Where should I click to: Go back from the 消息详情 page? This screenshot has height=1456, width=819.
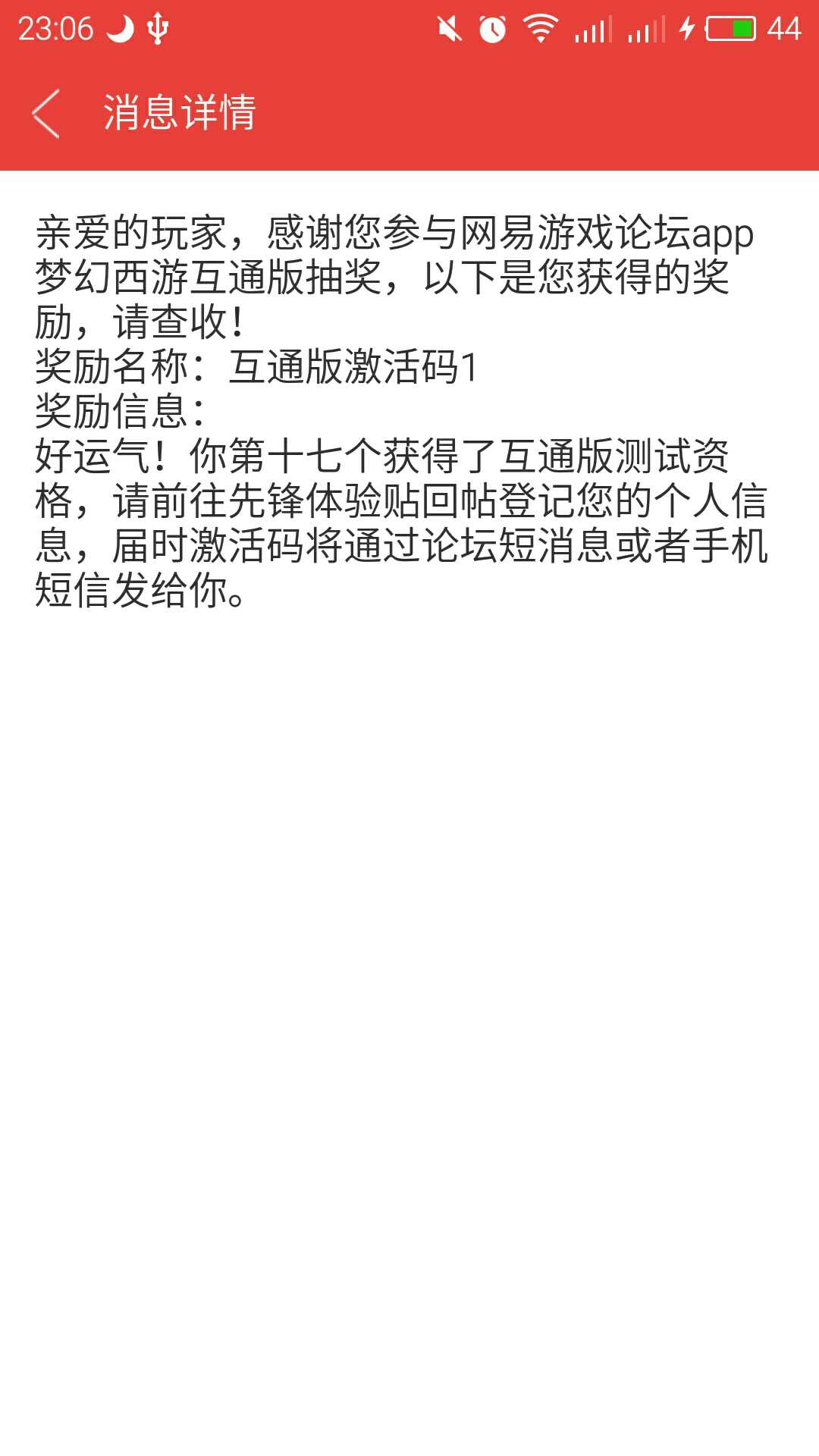point(47,114)
